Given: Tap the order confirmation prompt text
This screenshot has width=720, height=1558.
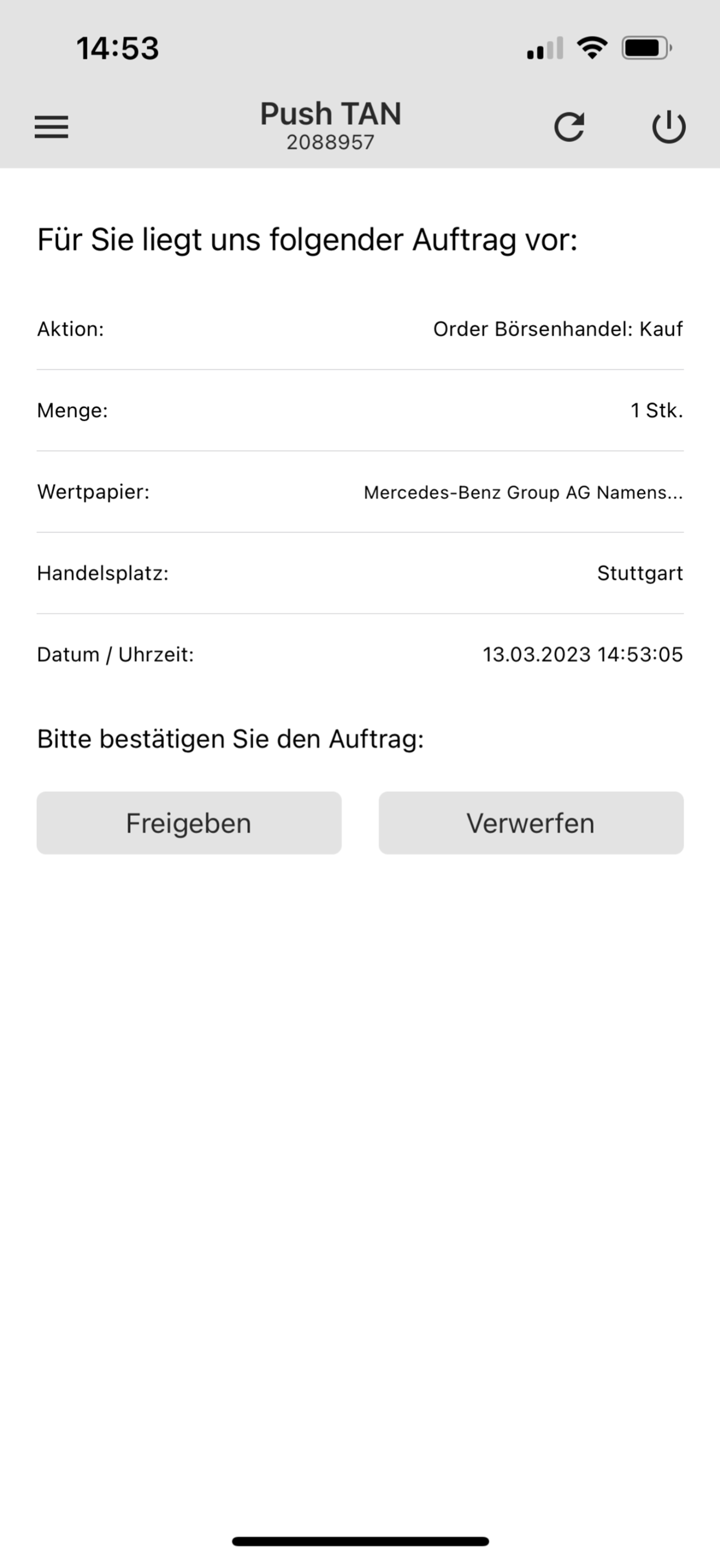Looking at the screenshot, I should pos(230,739).
